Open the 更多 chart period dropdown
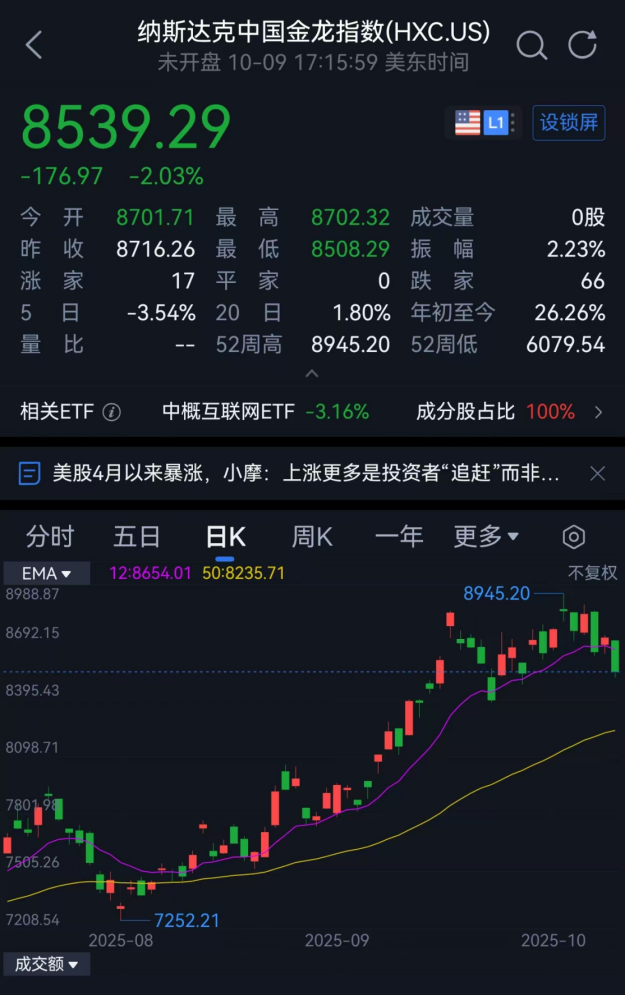 click(486, 537)
